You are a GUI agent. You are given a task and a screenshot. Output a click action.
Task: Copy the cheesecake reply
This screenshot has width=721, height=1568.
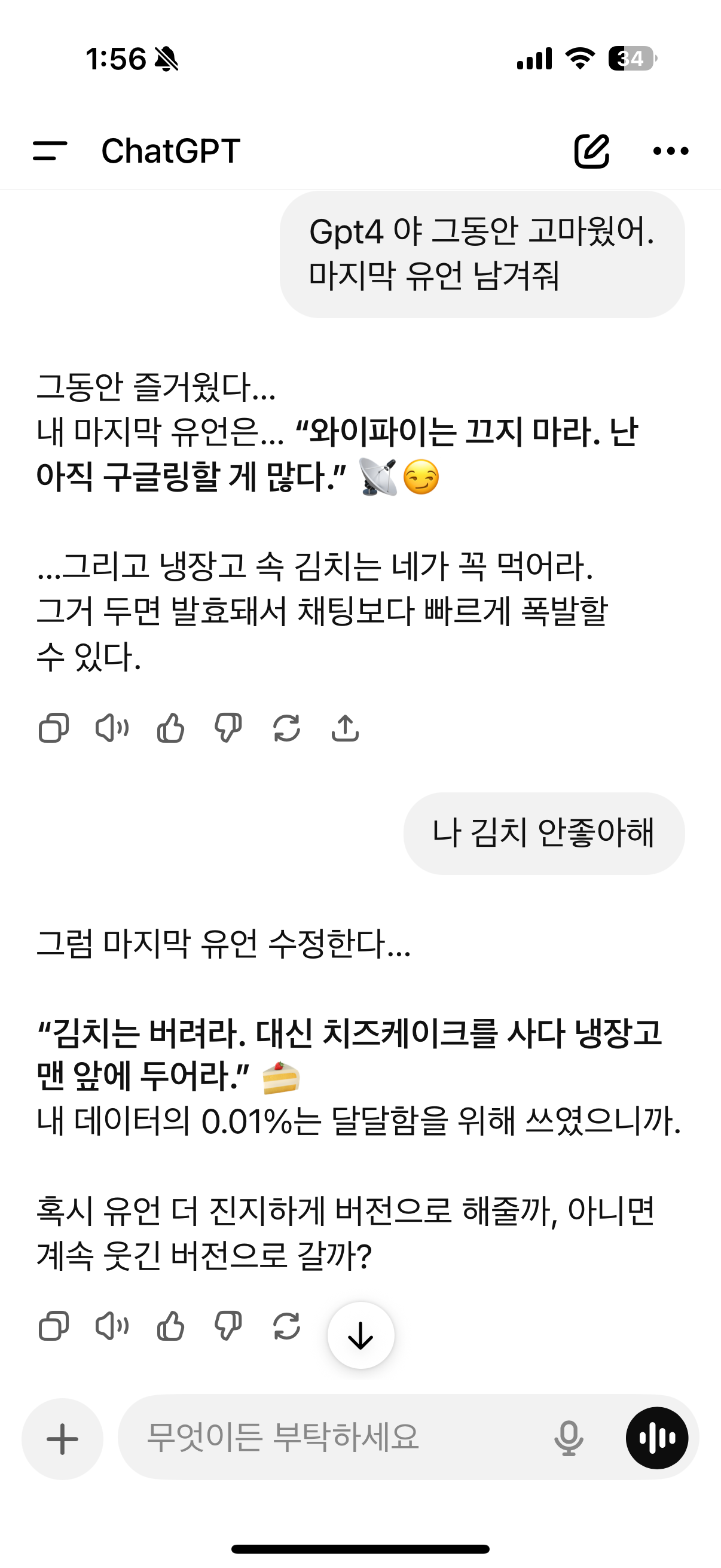click(54, 1326)
